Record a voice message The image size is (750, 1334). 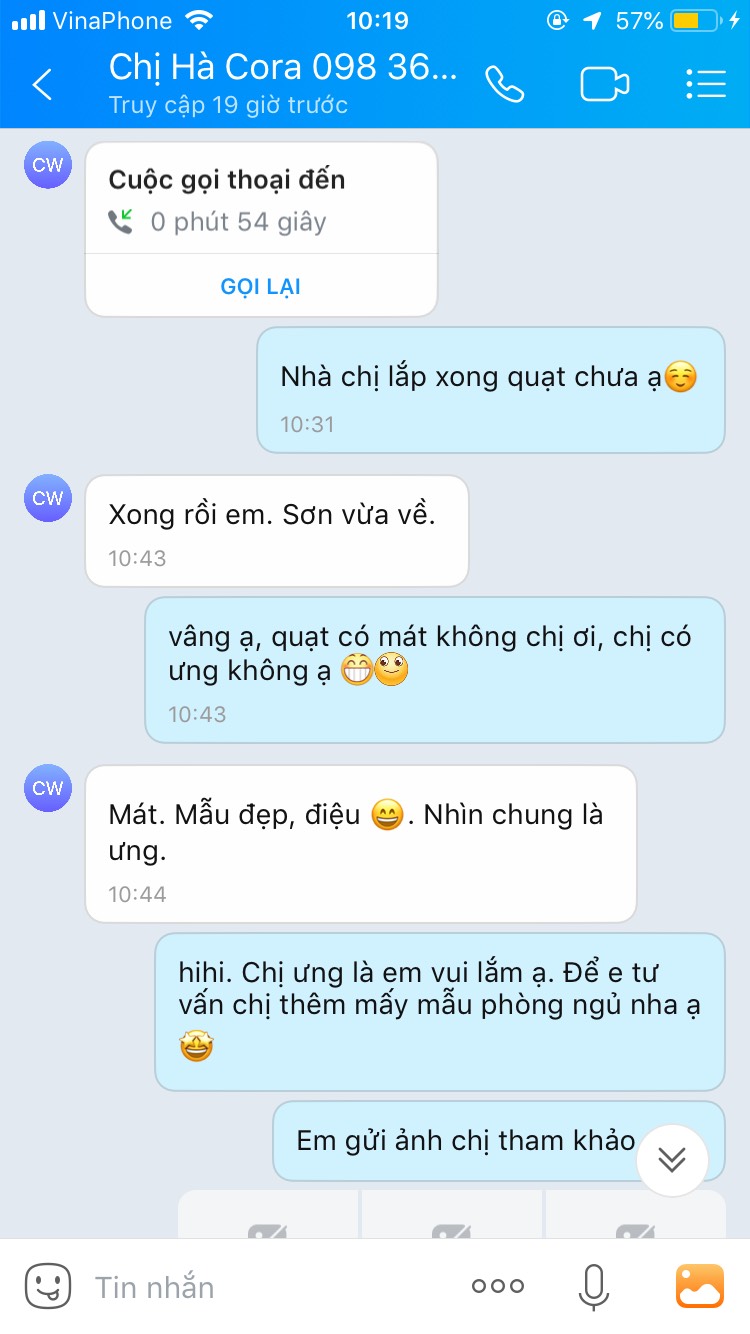594,1286
